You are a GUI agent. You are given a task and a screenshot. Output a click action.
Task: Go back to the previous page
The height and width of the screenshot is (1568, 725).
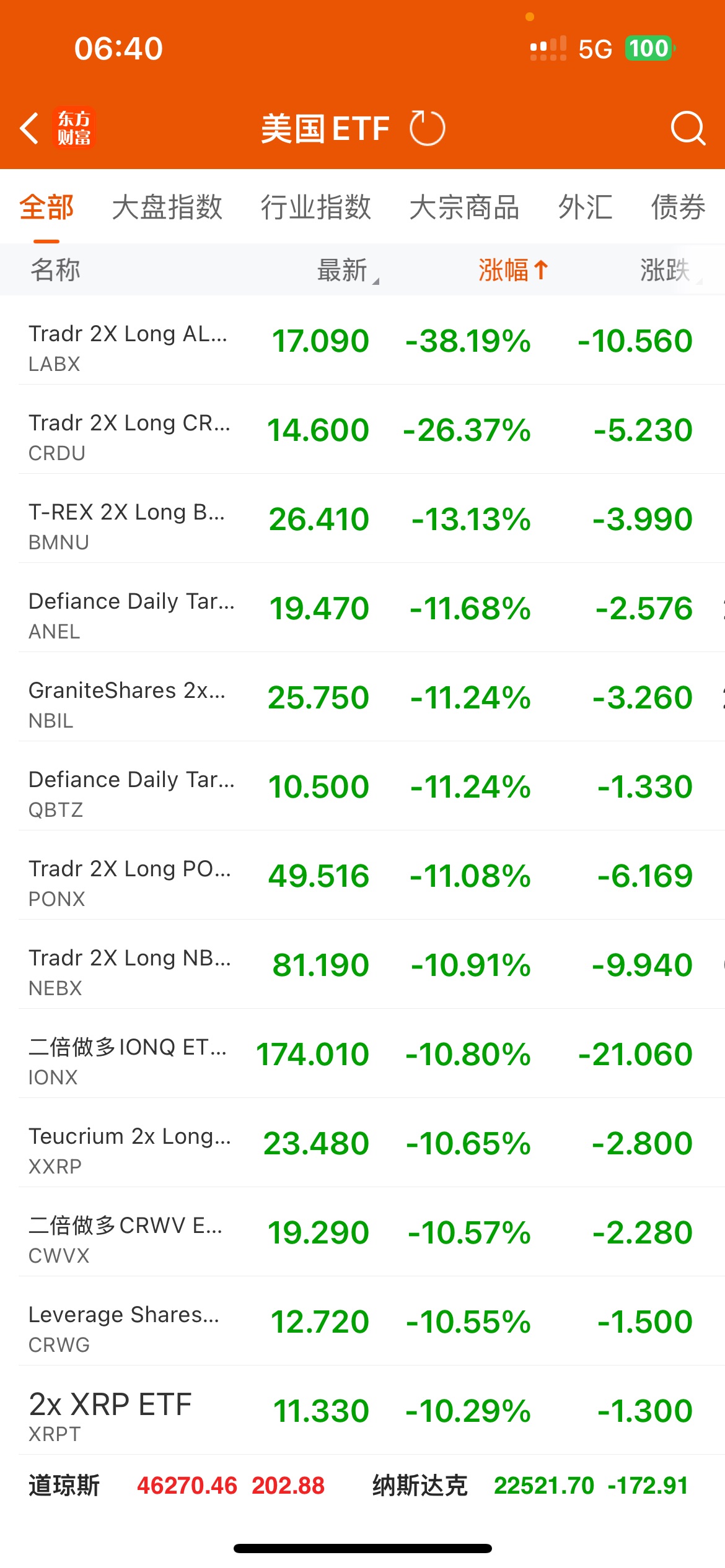pos(30,128)
